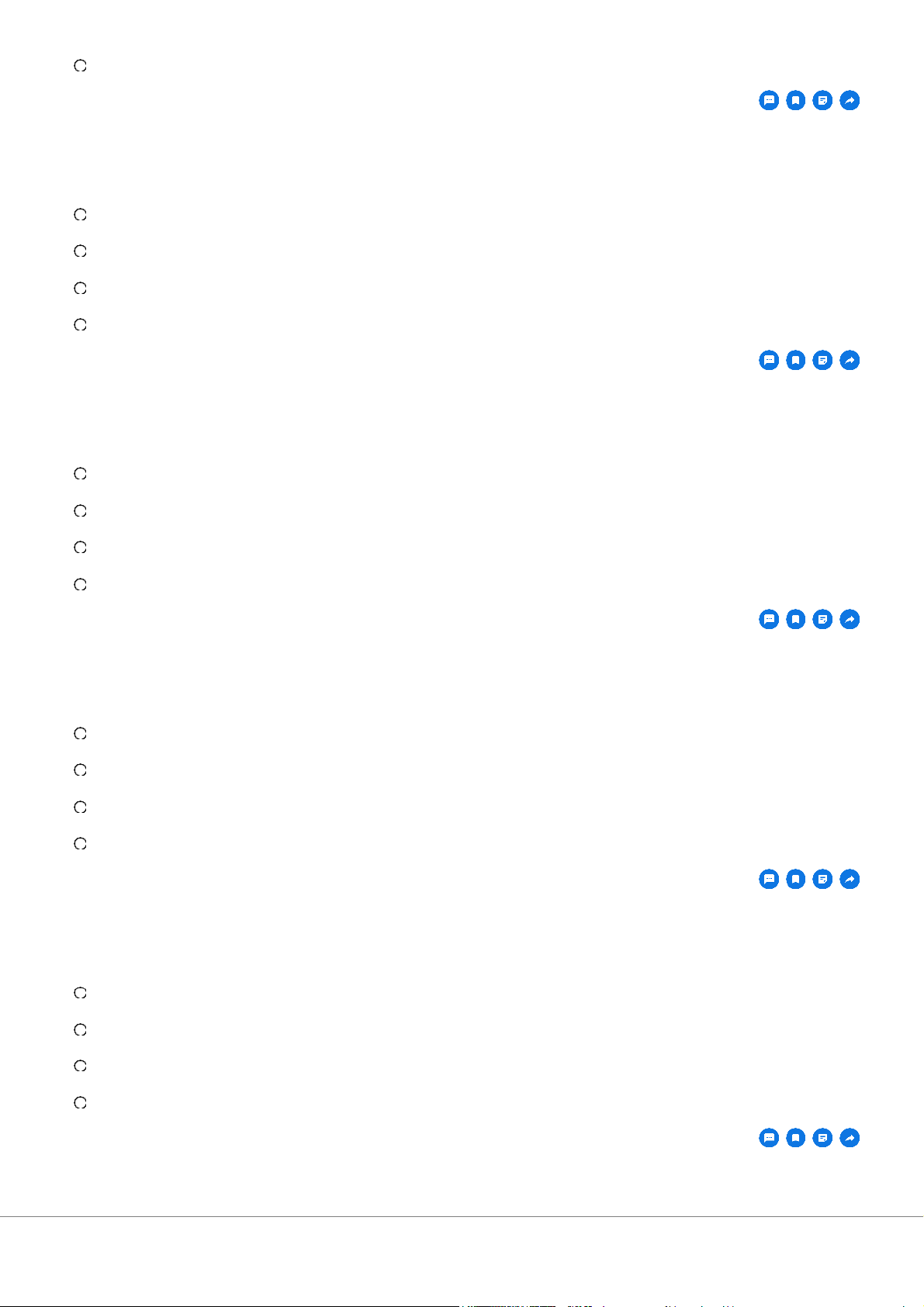Image resolution: width=924 pixels, height=1307 pixels.
Task: Open comments in the topmost icon row
Action: click(769, 100)
